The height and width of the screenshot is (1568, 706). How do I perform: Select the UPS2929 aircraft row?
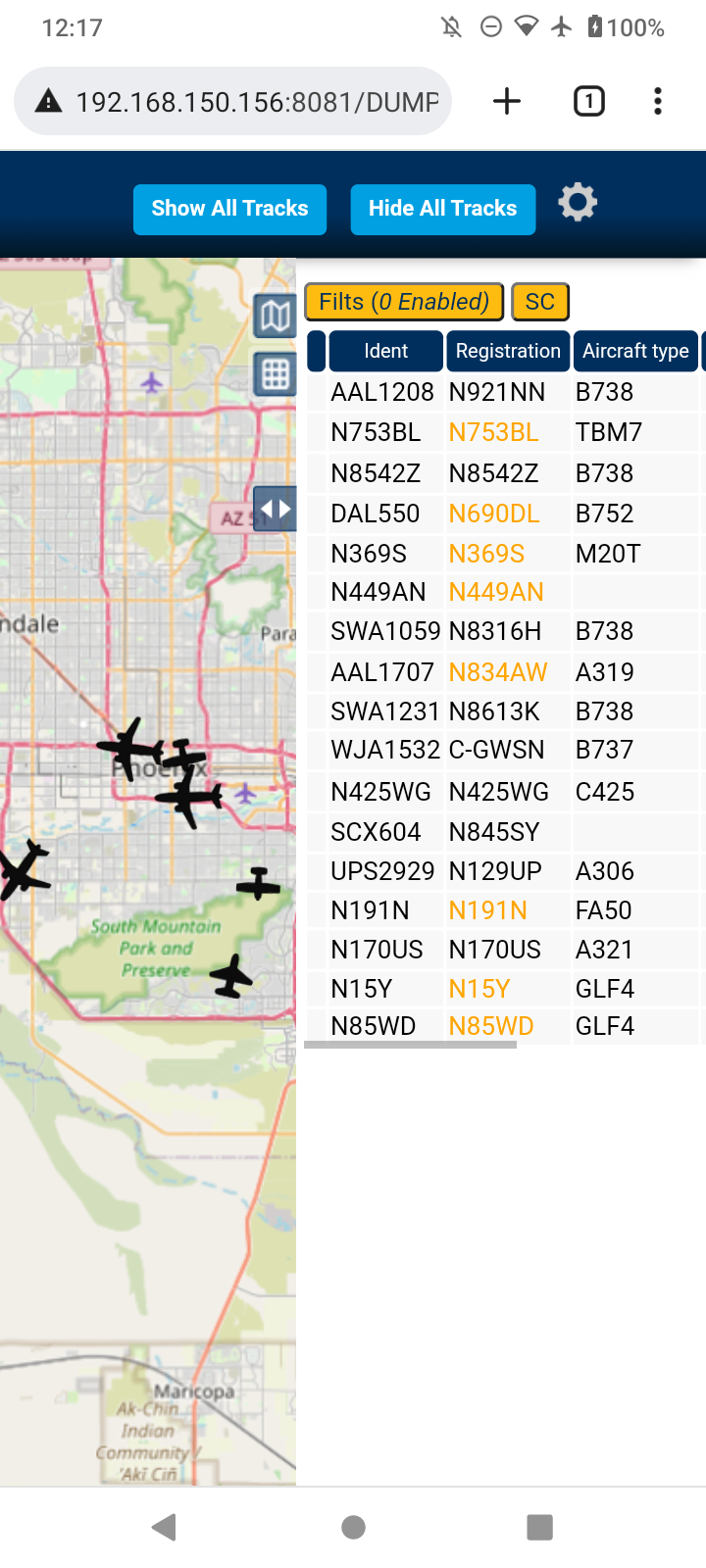506,871
